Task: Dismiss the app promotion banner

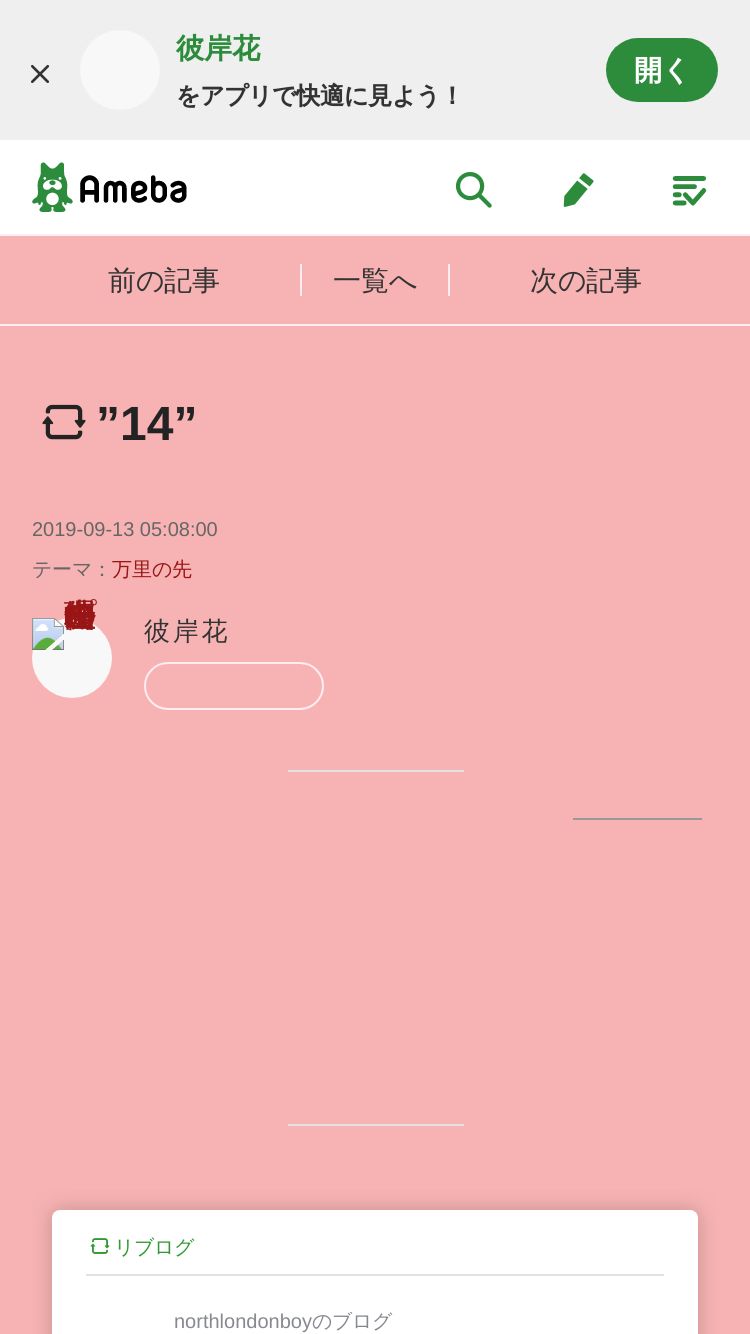Action: (40, 74)
